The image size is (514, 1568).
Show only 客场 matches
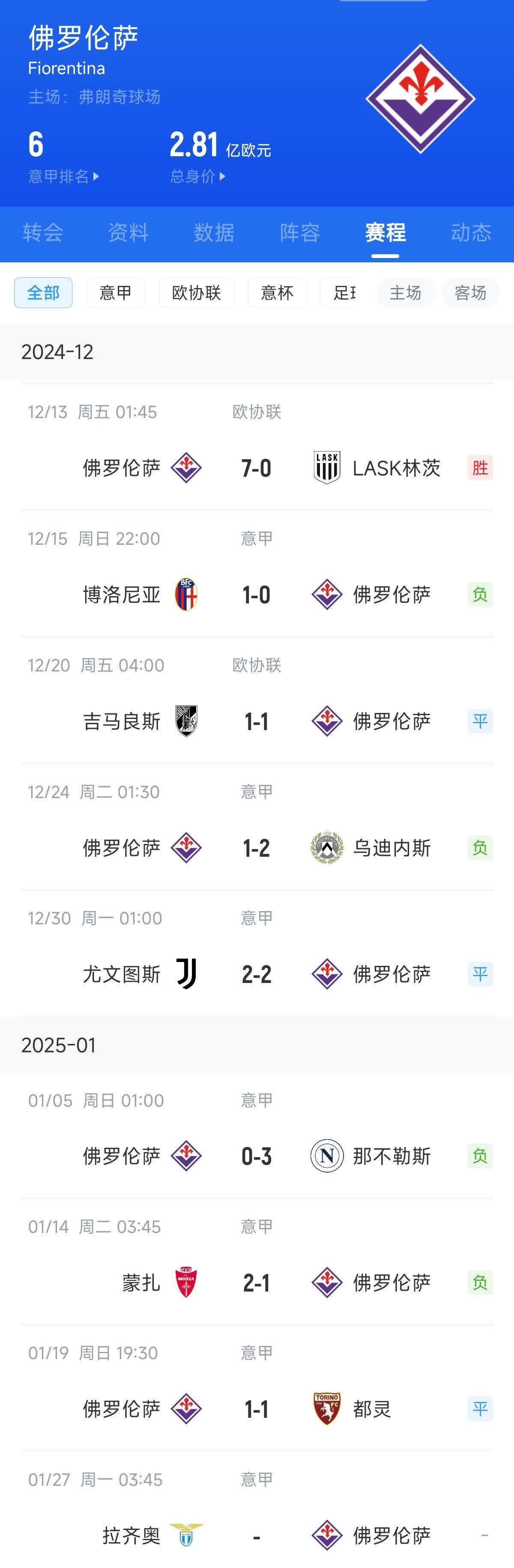[x=470, y=293]
